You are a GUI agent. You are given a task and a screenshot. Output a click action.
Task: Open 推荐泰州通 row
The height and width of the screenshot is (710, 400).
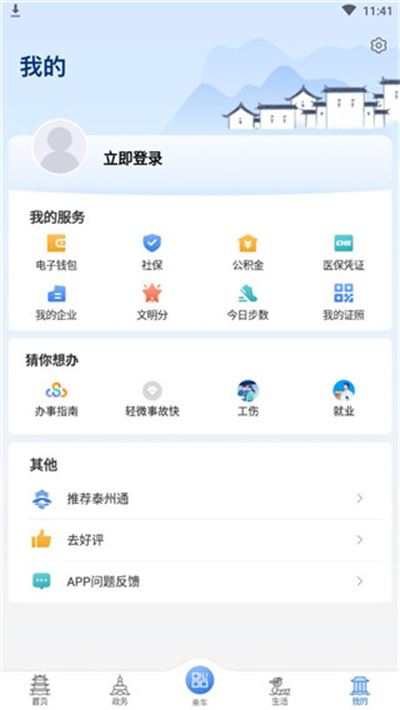click(x=200, y=499)
